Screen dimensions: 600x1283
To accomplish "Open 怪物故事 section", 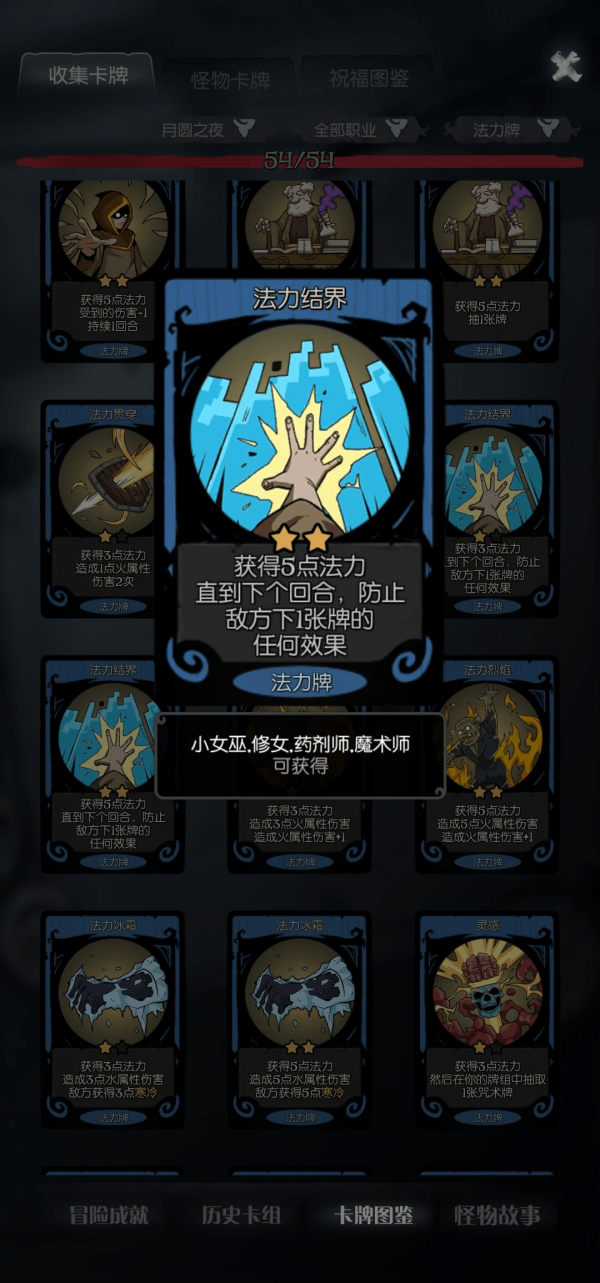I will (498, 1215).
